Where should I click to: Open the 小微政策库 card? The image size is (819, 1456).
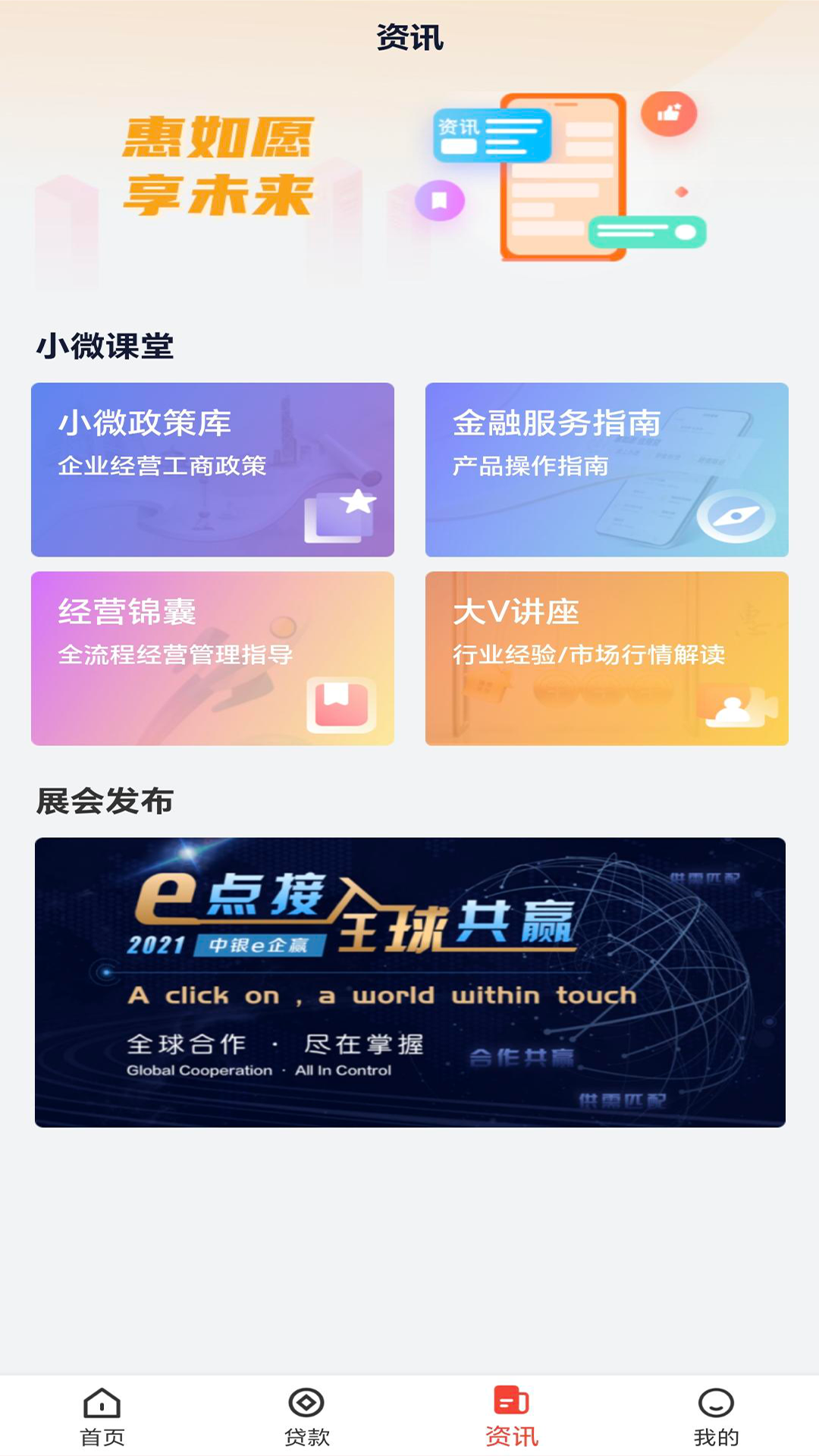click(212, 469)
